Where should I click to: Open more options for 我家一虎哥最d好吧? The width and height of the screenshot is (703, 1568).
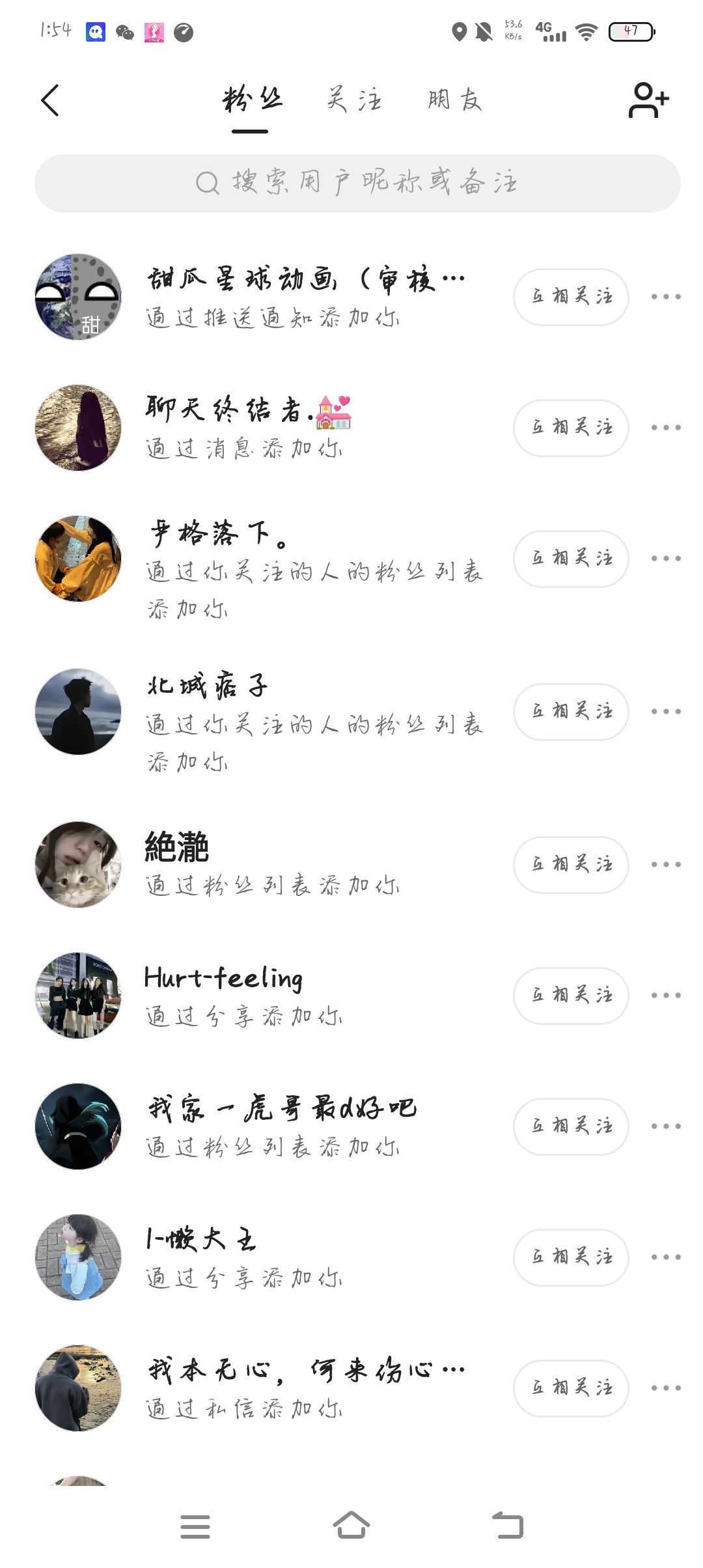click(666, 1127)
